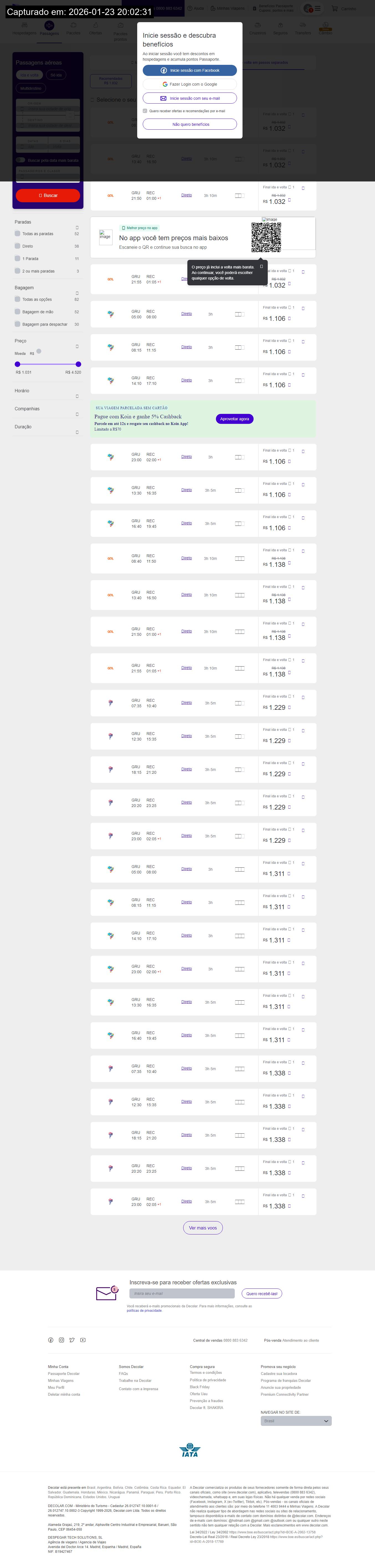Expand the Companhias filter section
Viewport: 375px width, 1568px height.
pyautogui.click(x=77, y=414)
